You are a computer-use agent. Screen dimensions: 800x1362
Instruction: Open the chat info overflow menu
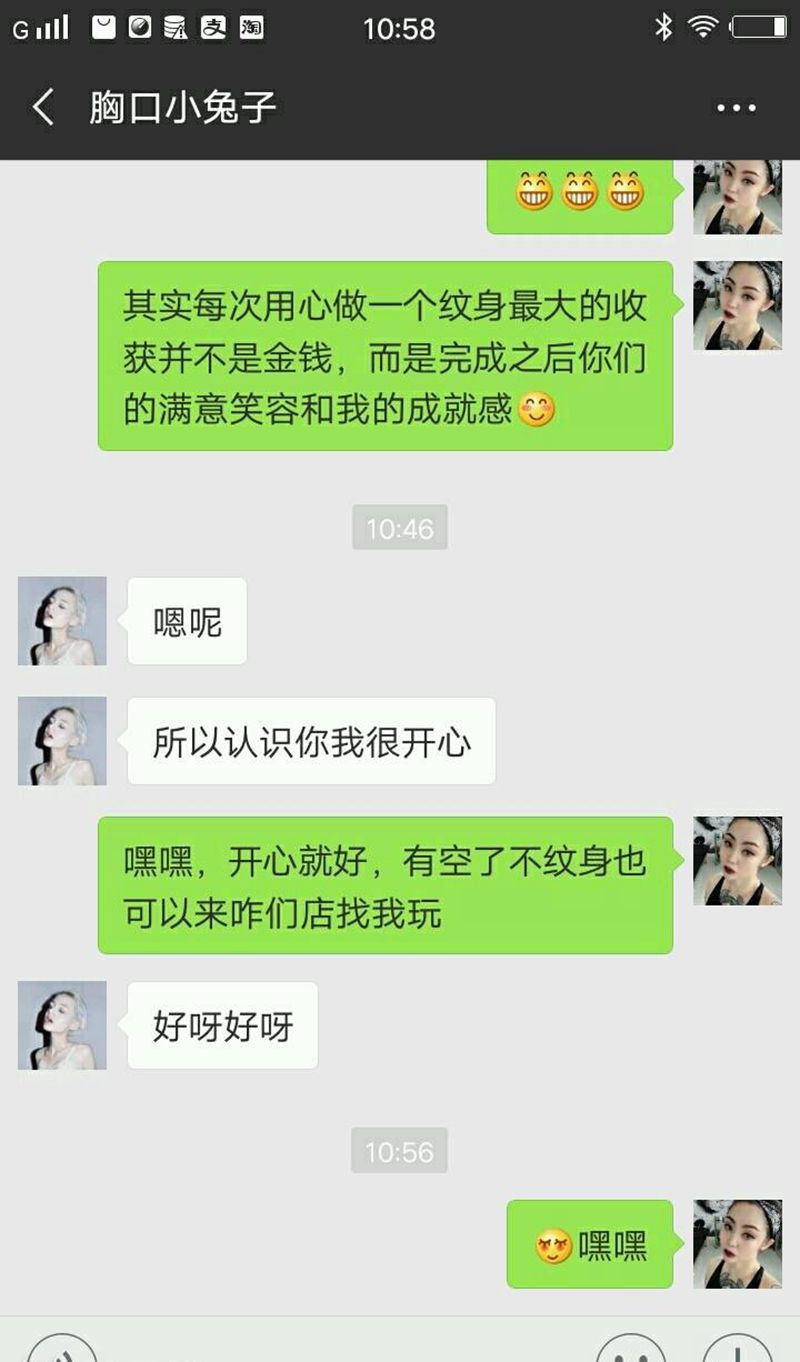tap(736, 108)
